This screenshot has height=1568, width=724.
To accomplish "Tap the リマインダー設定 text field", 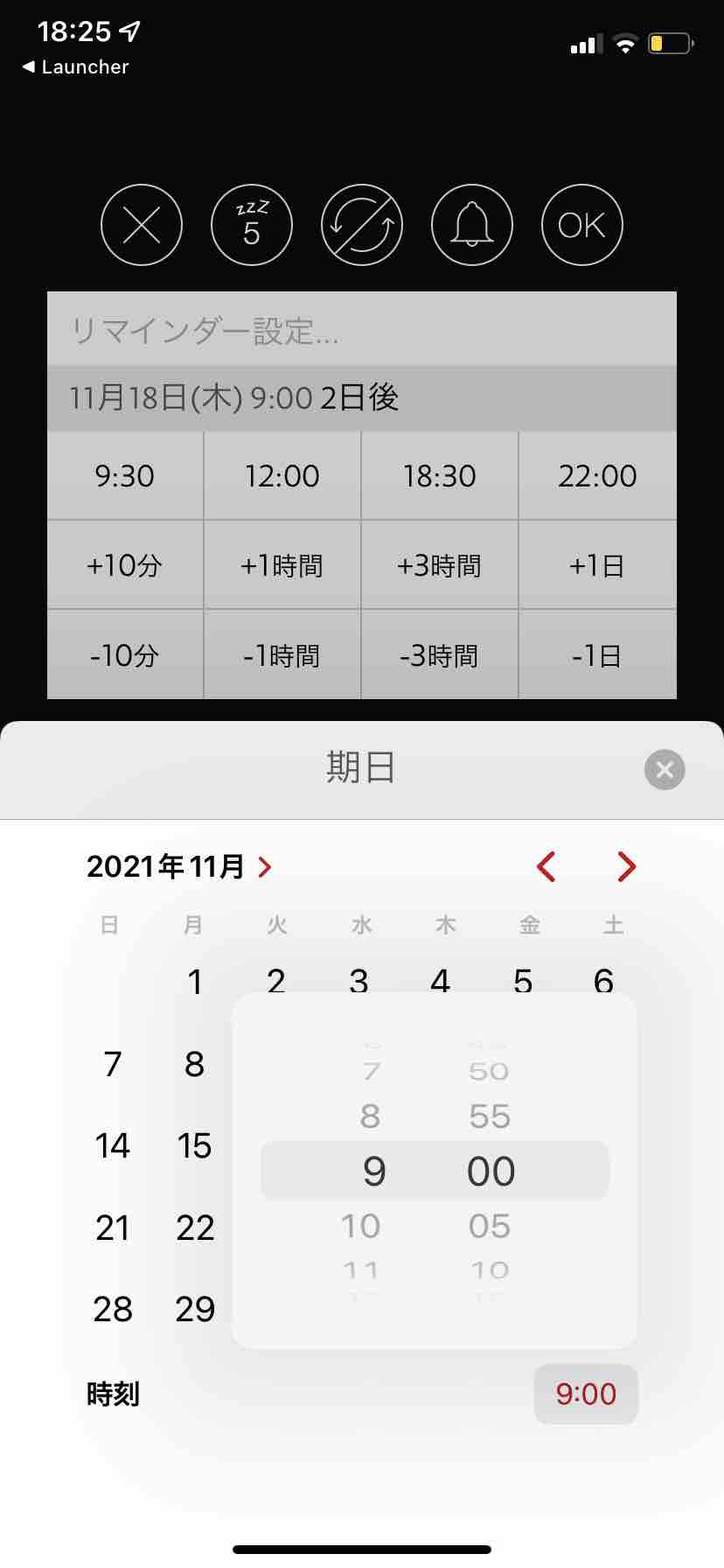I will [361, 331].
